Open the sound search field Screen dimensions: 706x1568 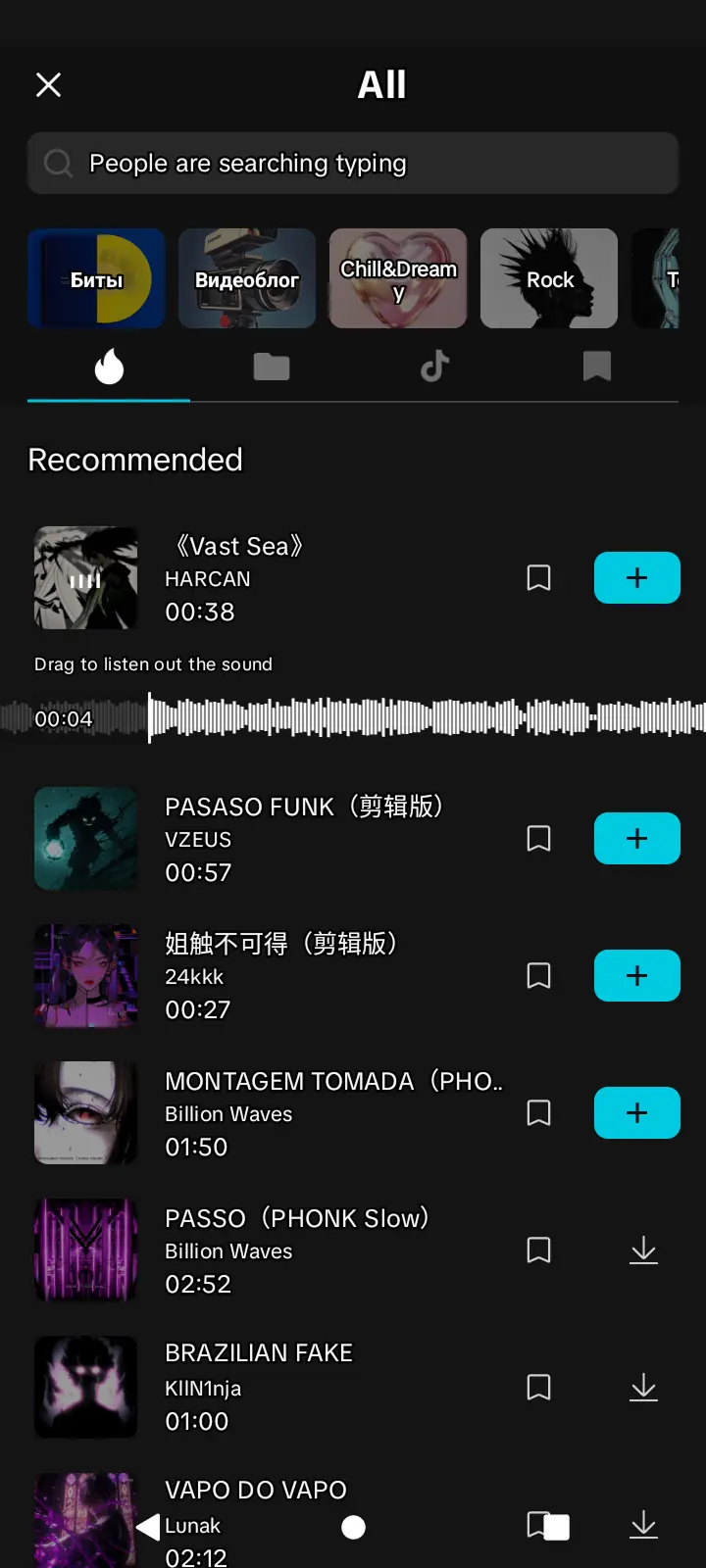point(353,163)
